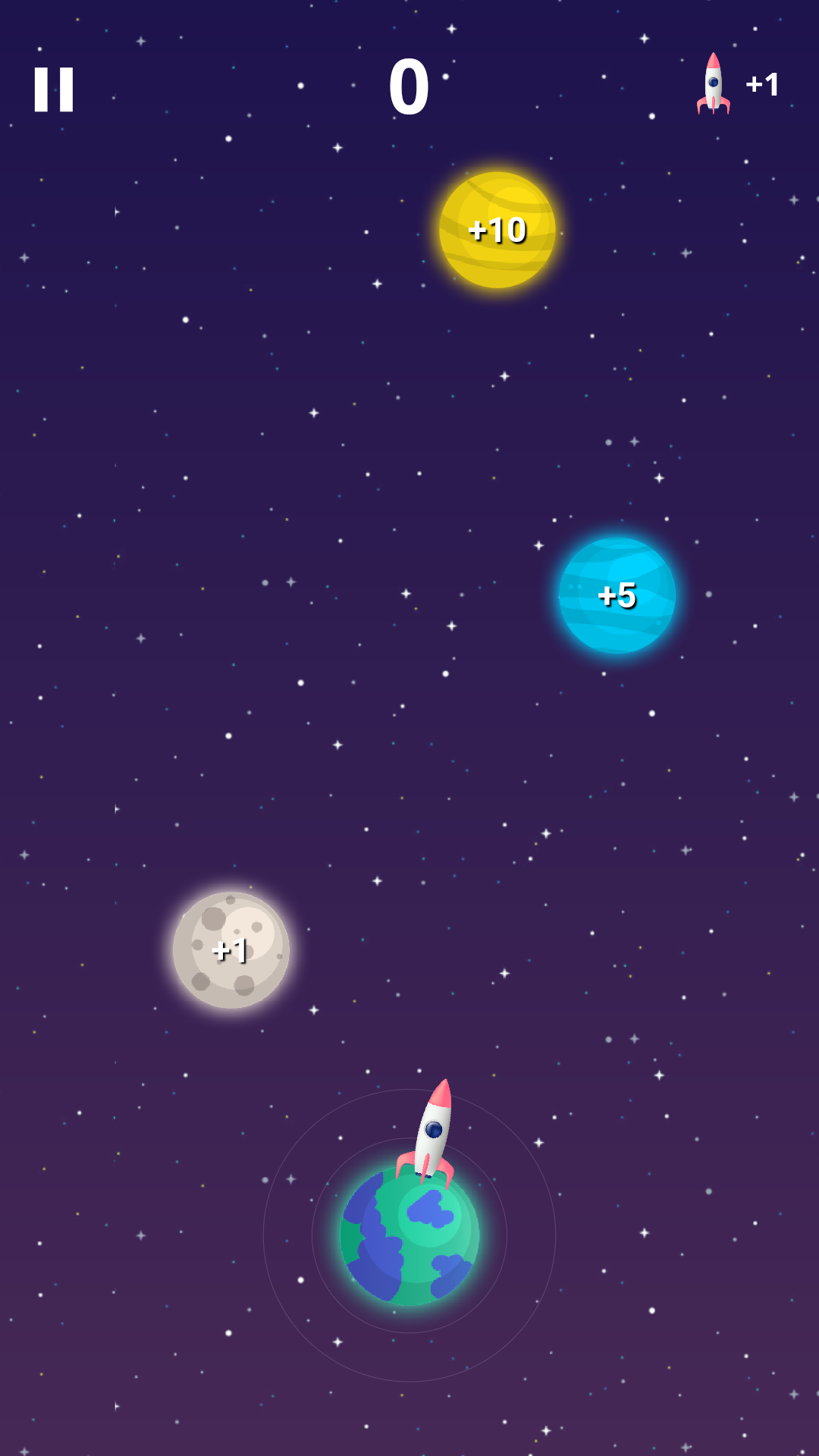Select the blue +5 planet

click(617, 595)
